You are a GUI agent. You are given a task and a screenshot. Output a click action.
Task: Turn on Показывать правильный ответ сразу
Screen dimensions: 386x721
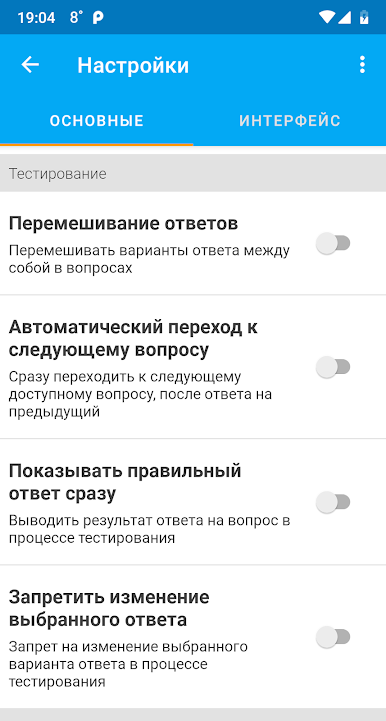click(333, 502)
